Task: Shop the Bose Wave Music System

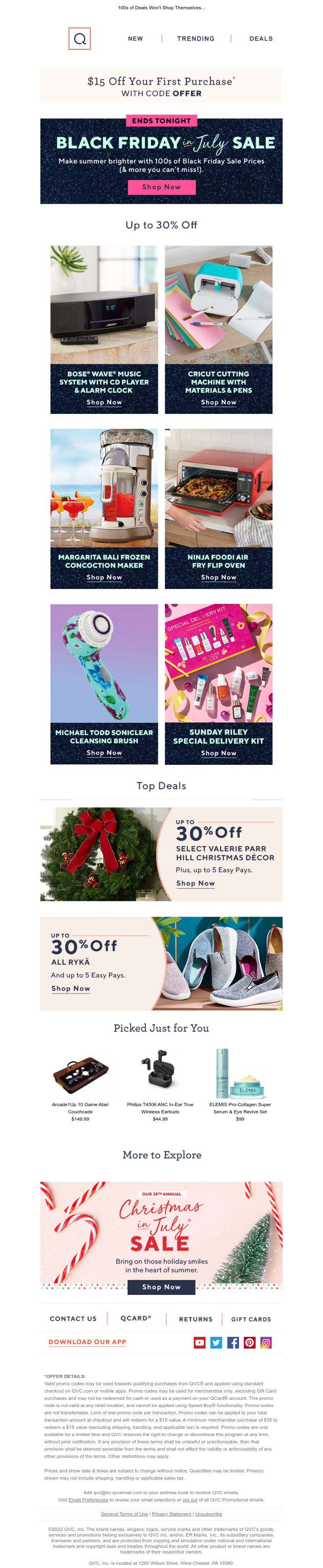Action: click(x=104, y=402)
